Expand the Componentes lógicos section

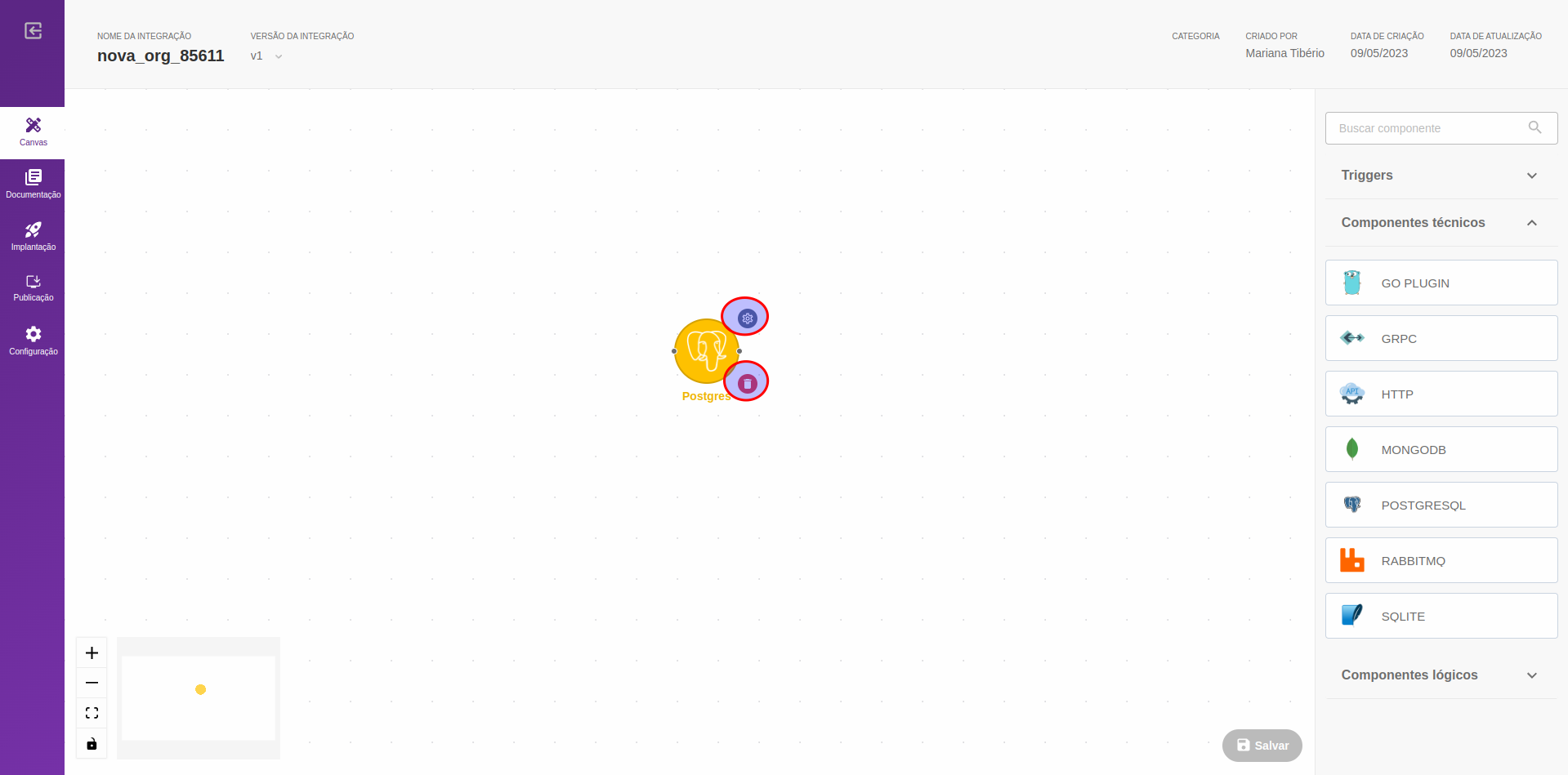[1441, 675]
